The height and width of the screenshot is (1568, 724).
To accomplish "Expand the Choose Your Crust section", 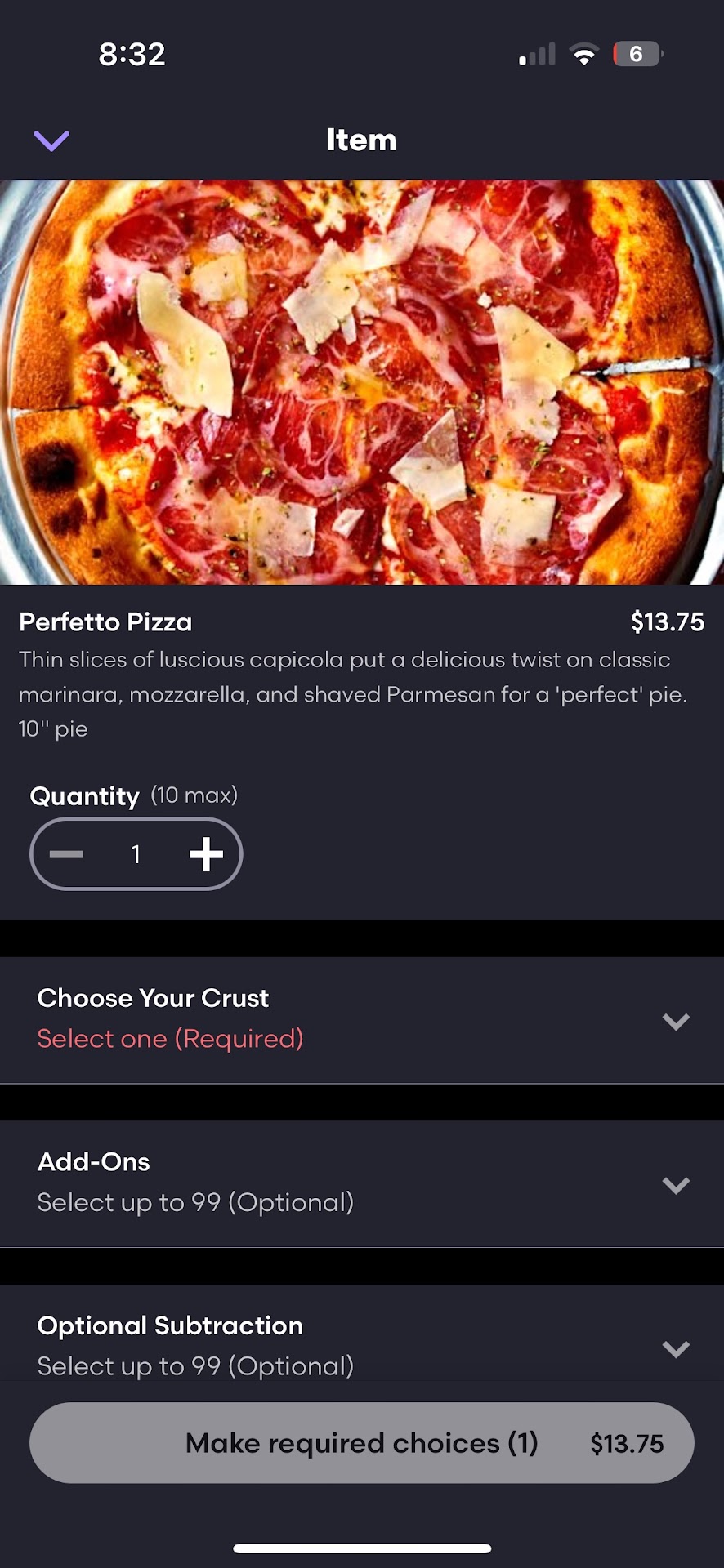I will (675, 1021).
